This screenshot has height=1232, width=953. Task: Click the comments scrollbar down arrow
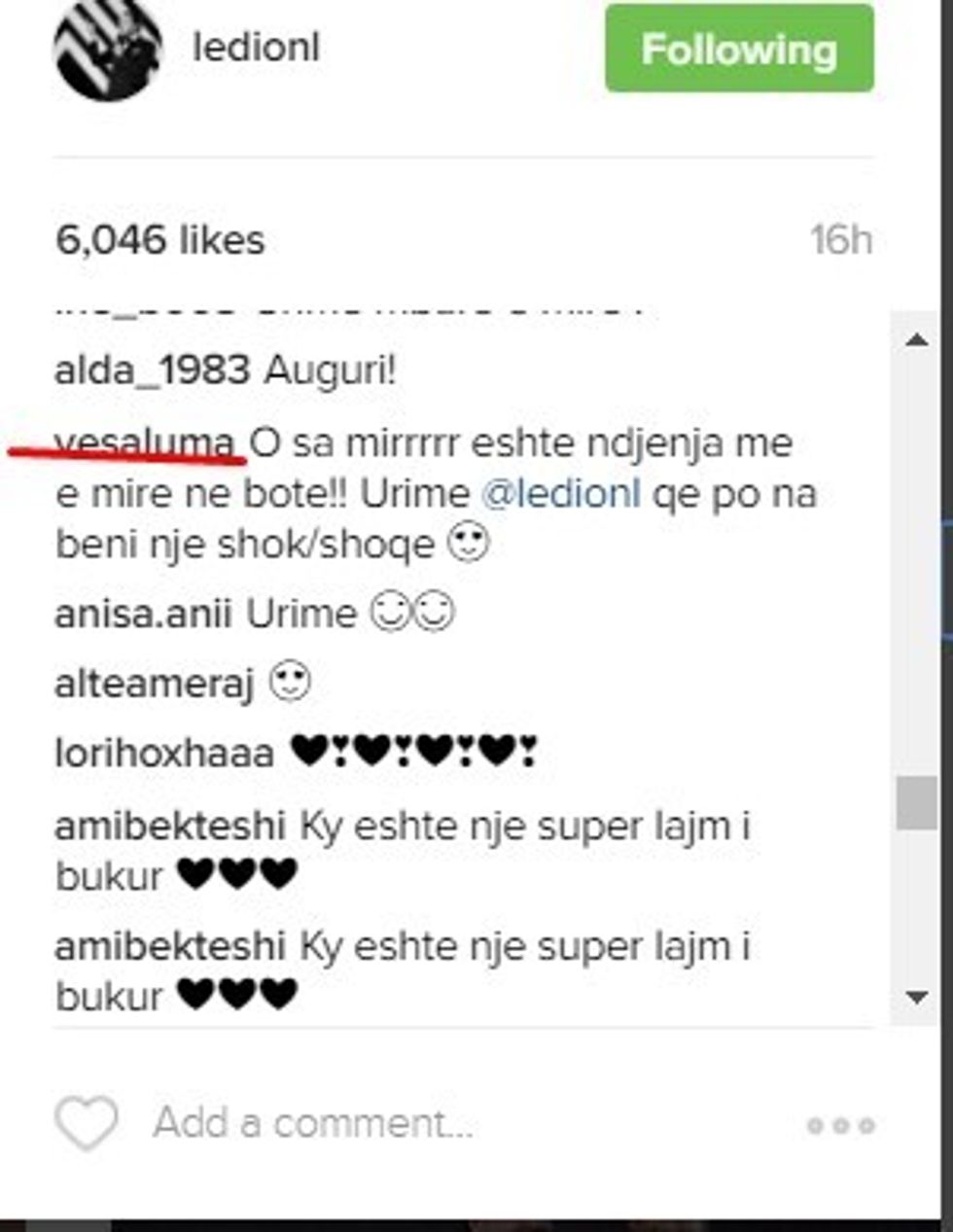click(x=916, y=997)
